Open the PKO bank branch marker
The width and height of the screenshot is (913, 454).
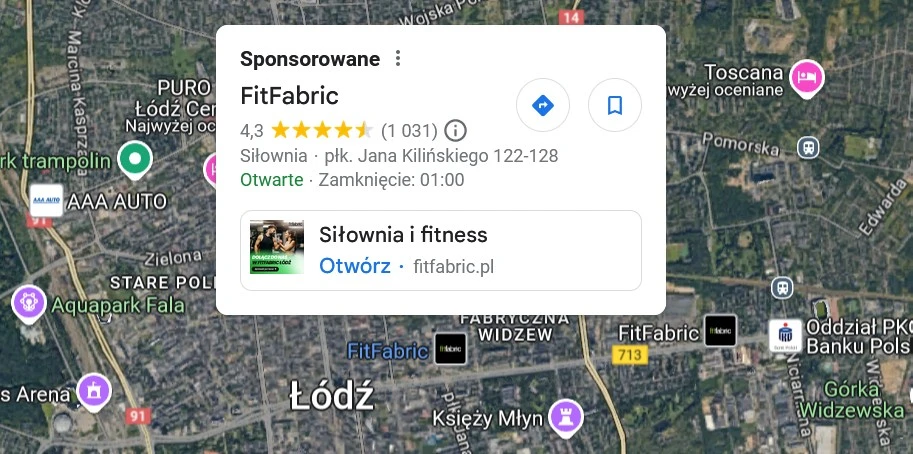[x=785, y=335]
